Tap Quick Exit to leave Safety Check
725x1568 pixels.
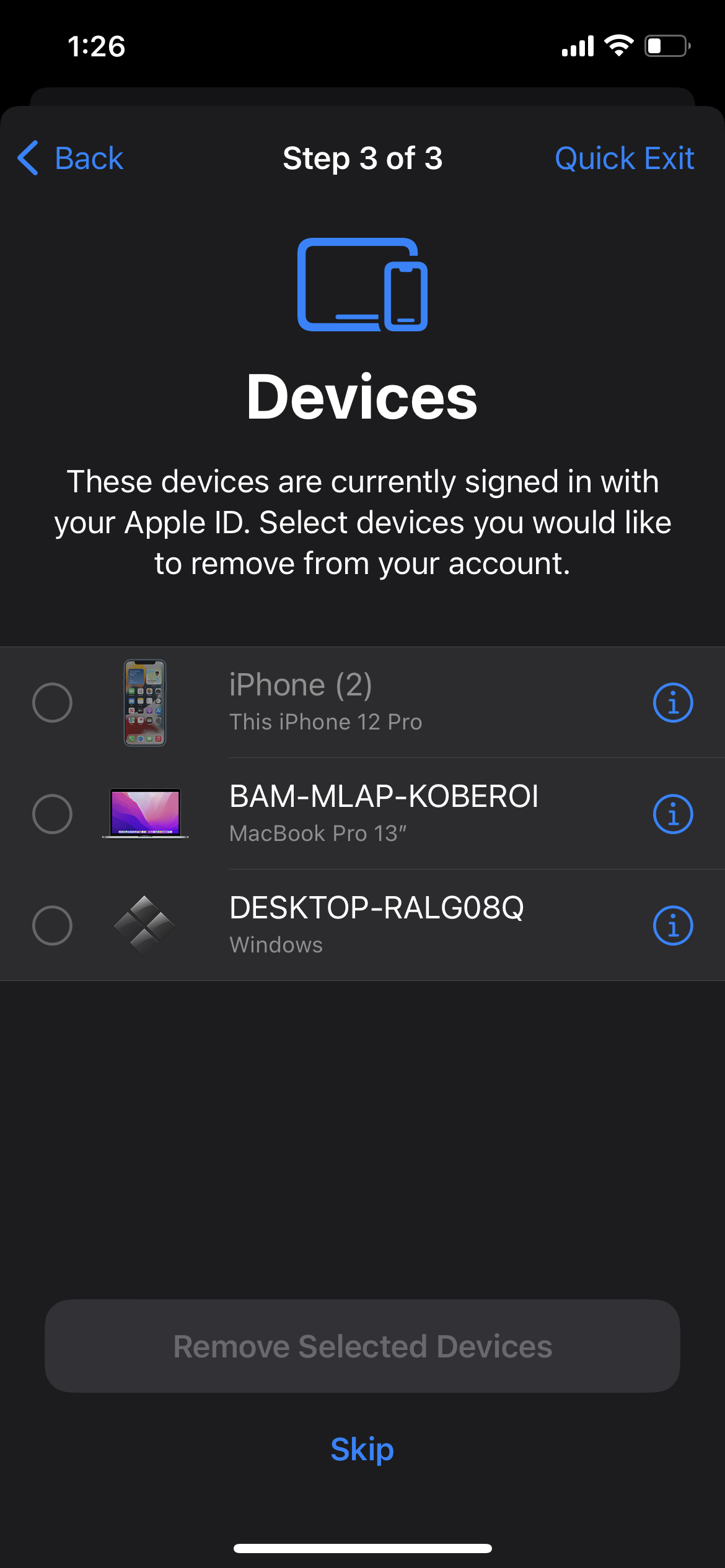tap(624, 159)
